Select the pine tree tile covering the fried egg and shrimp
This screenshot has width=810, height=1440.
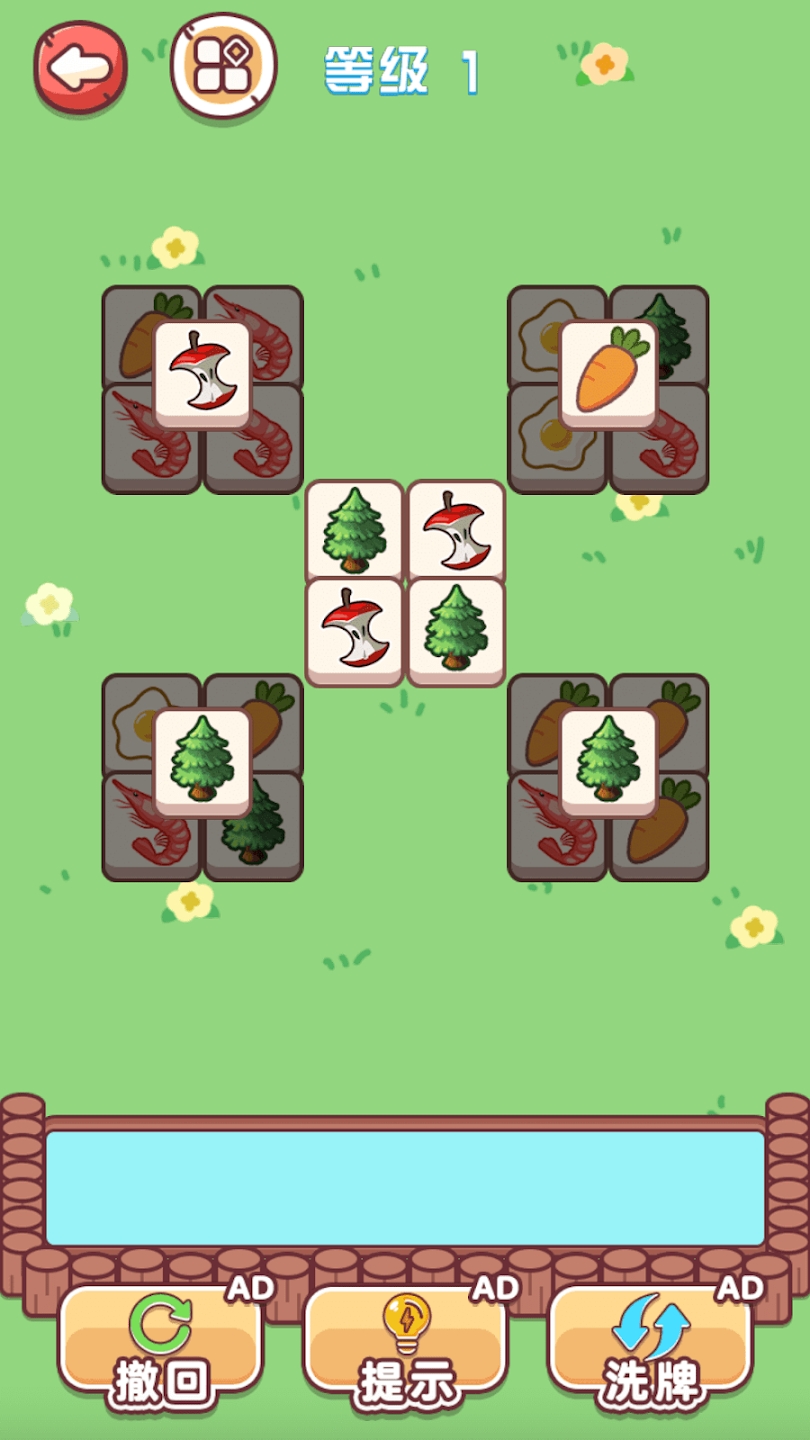click(x=202, y=762)
